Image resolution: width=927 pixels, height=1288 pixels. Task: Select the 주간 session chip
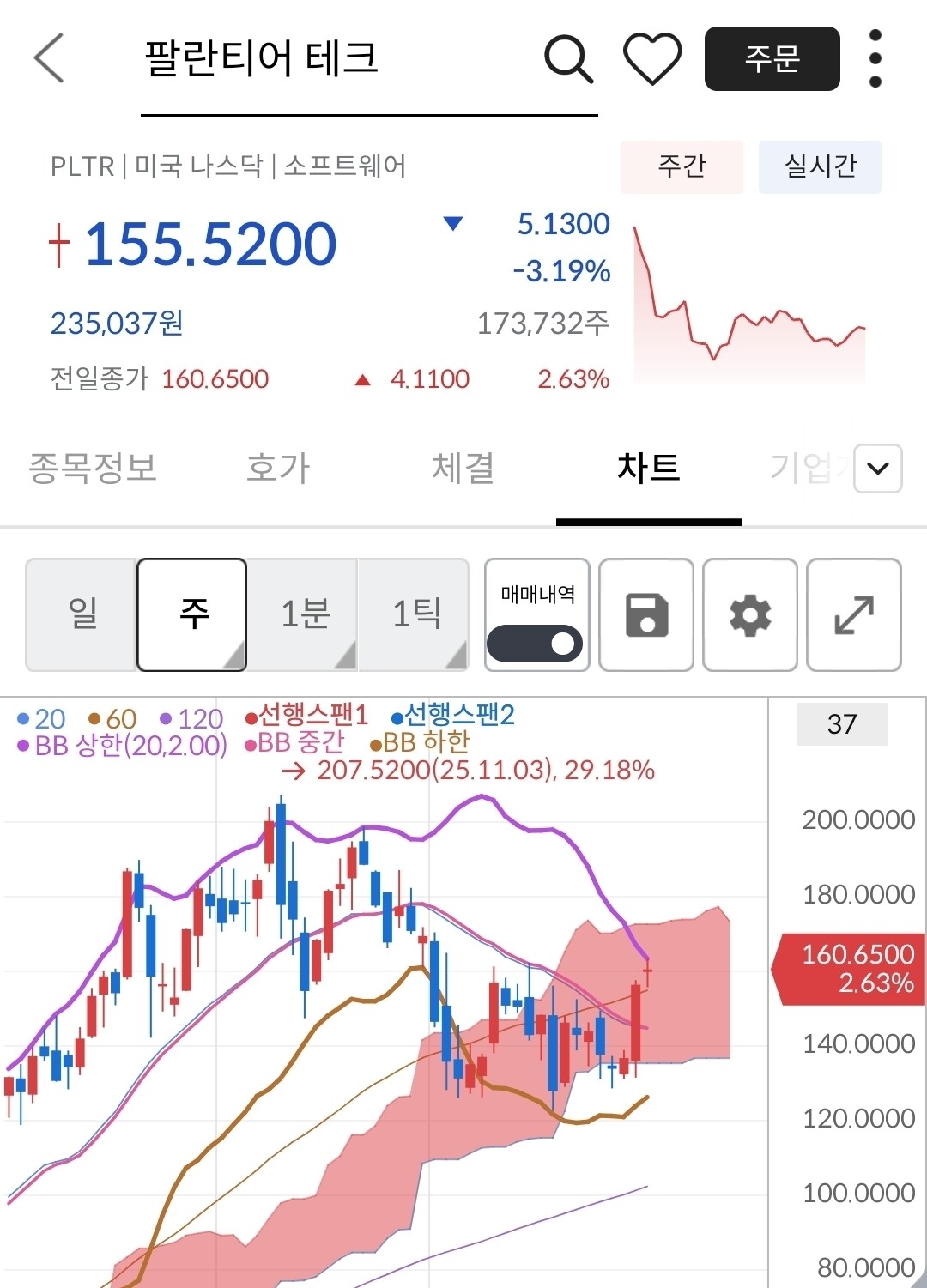[x=682, y=166]
